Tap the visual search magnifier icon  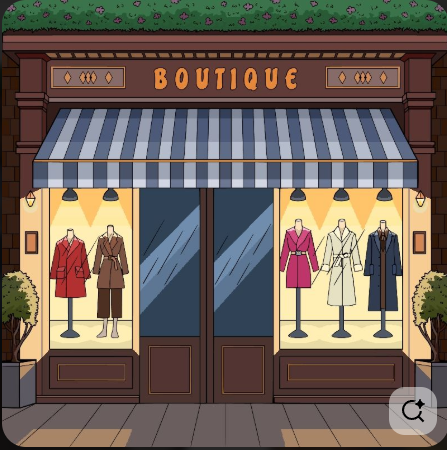coord(413,411)
